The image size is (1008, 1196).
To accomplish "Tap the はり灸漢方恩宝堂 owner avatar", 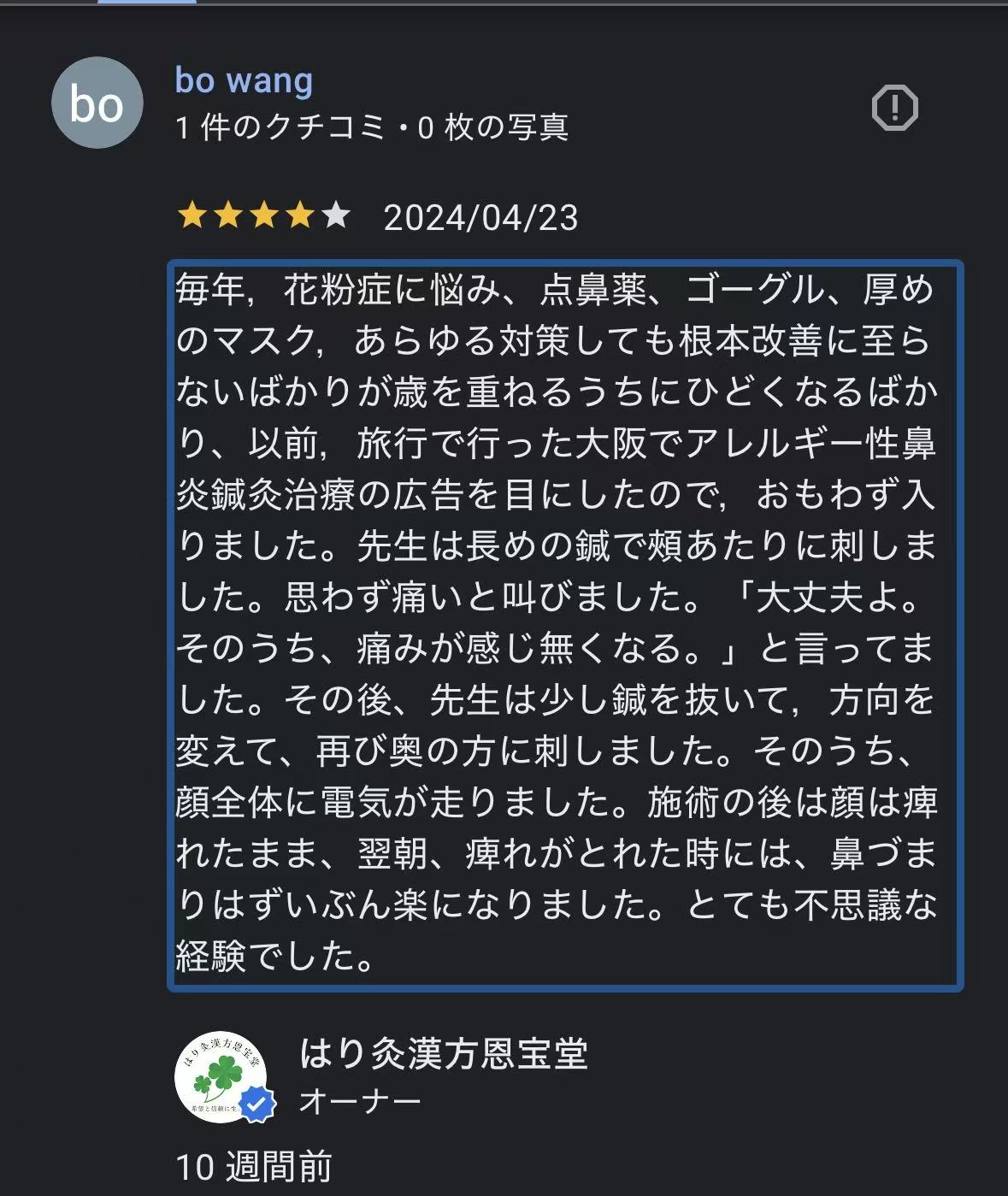I will tap(221, 1075).
